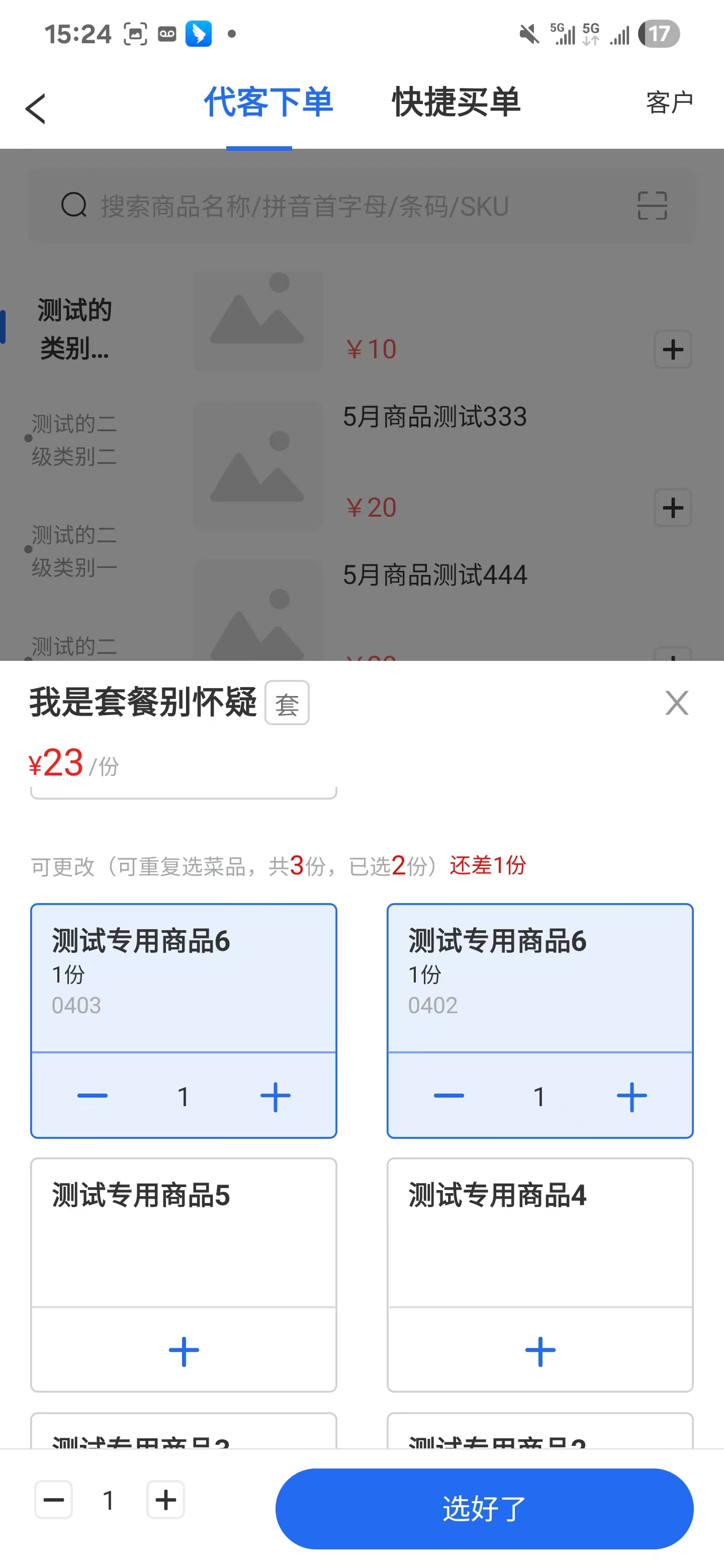Increase quantity of 测试专用商品6 coded 0403
This screenshot has height=1568, width=724.
pyautogui.click(x=275, y=1096)
